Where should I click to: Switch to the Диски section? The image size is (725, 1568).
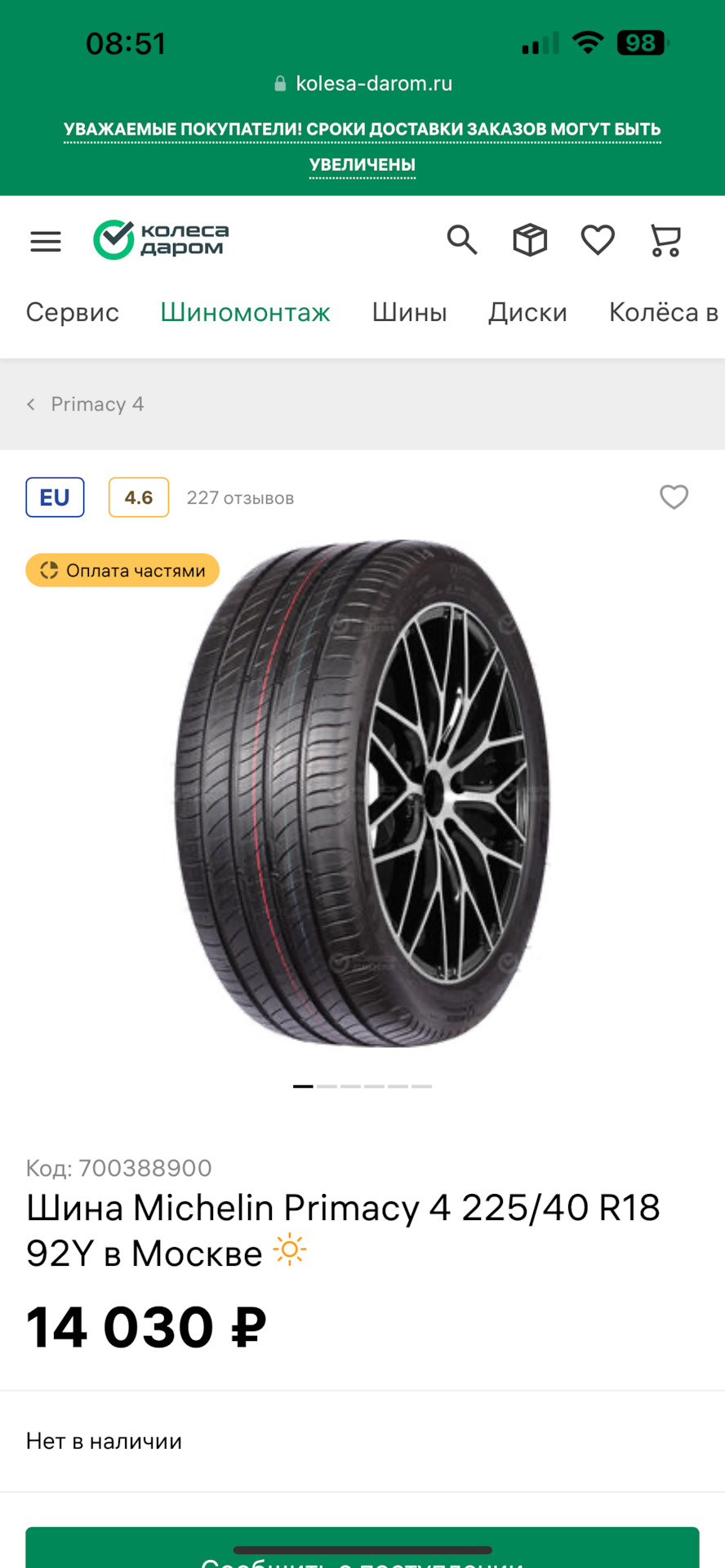[527, 312]
